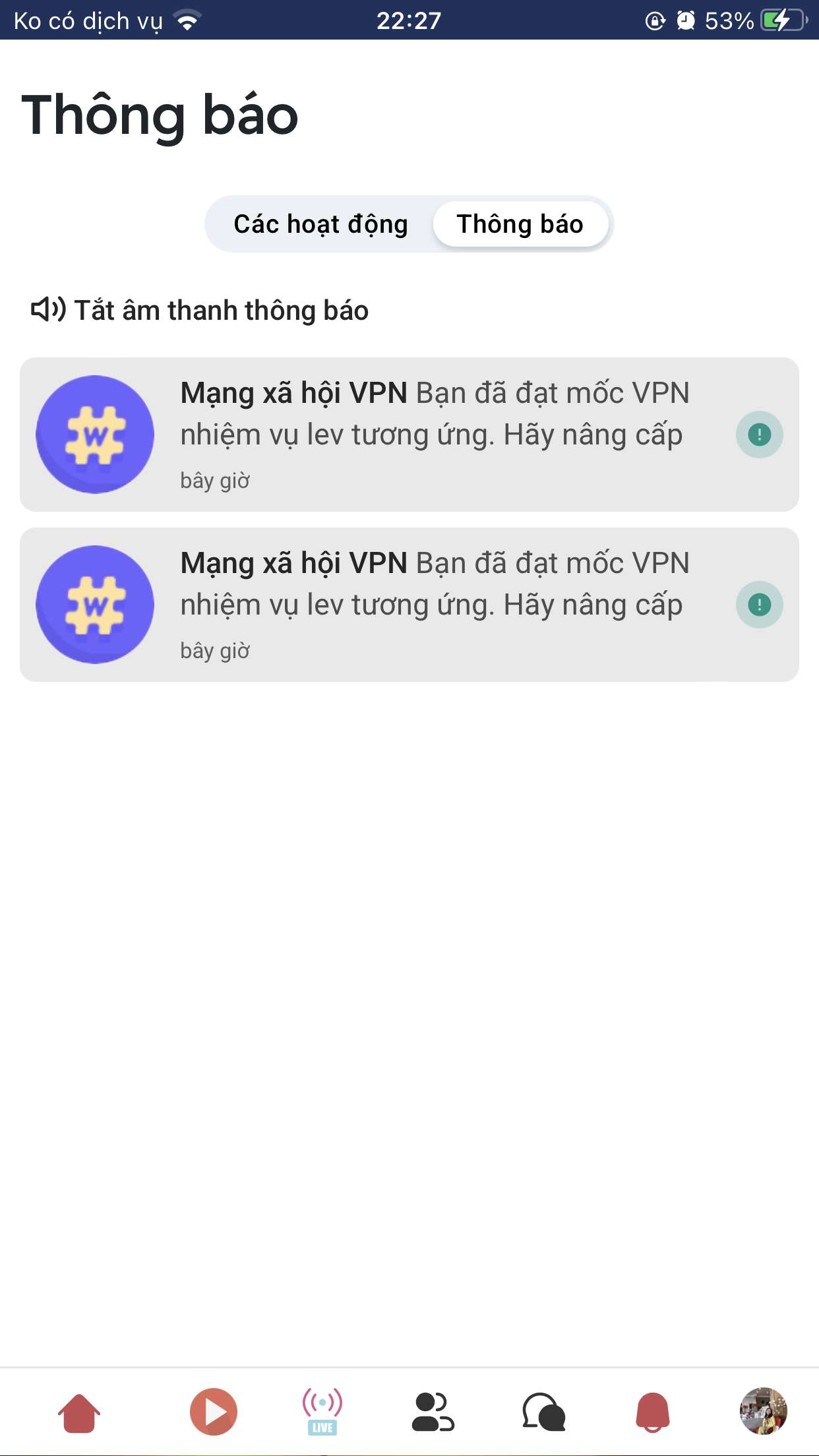Tap the notifications bell in bottom bar
819x1456 pixels.
pyautogui.click(x=653, y=1412)
